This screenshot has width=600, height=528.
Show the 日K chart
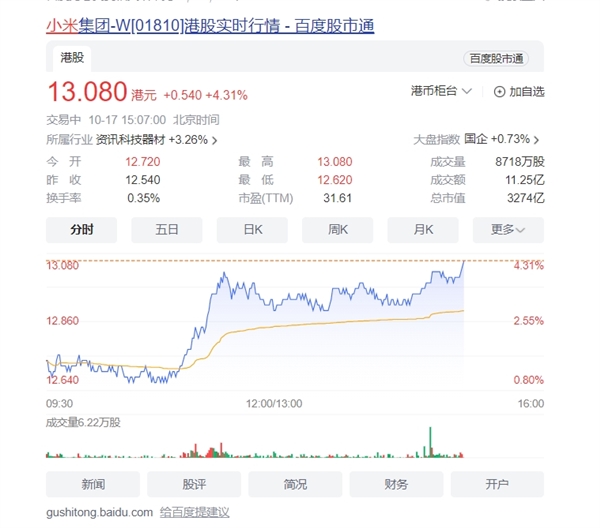252,229
